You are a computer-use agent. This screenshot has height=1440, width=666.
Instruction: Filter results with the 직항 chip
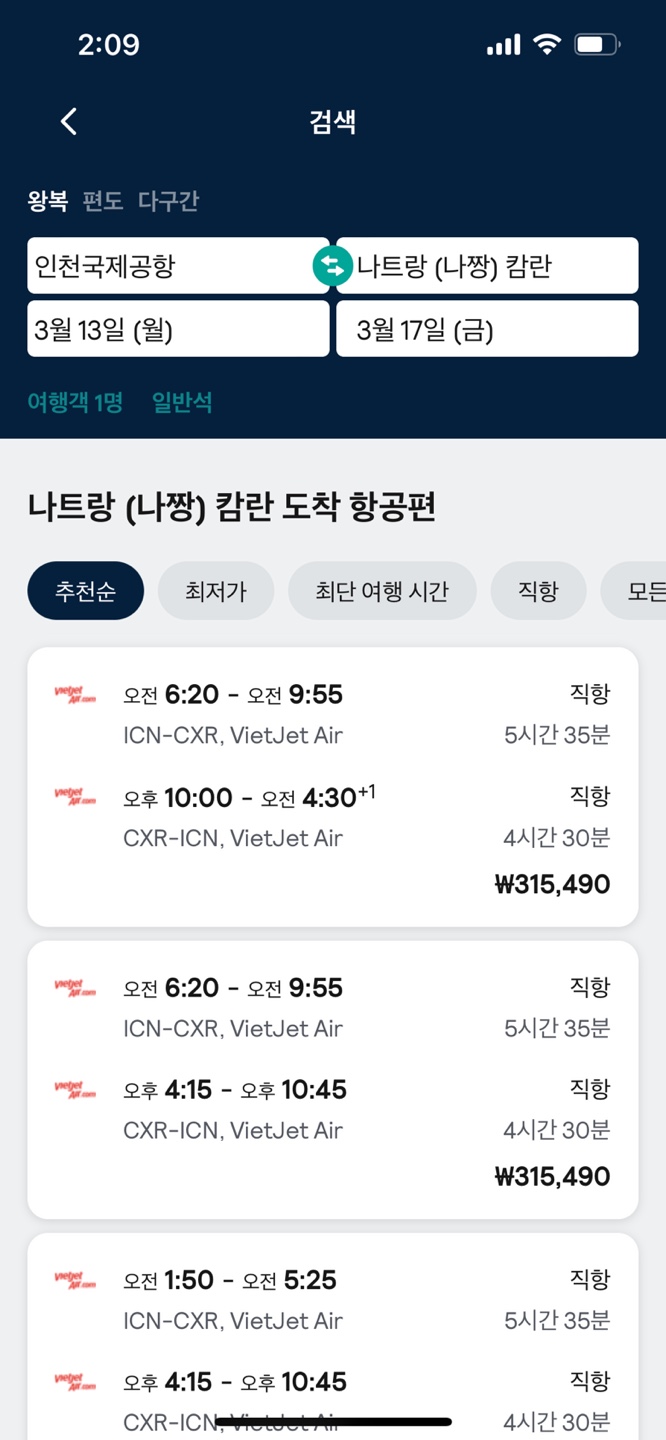538,591
